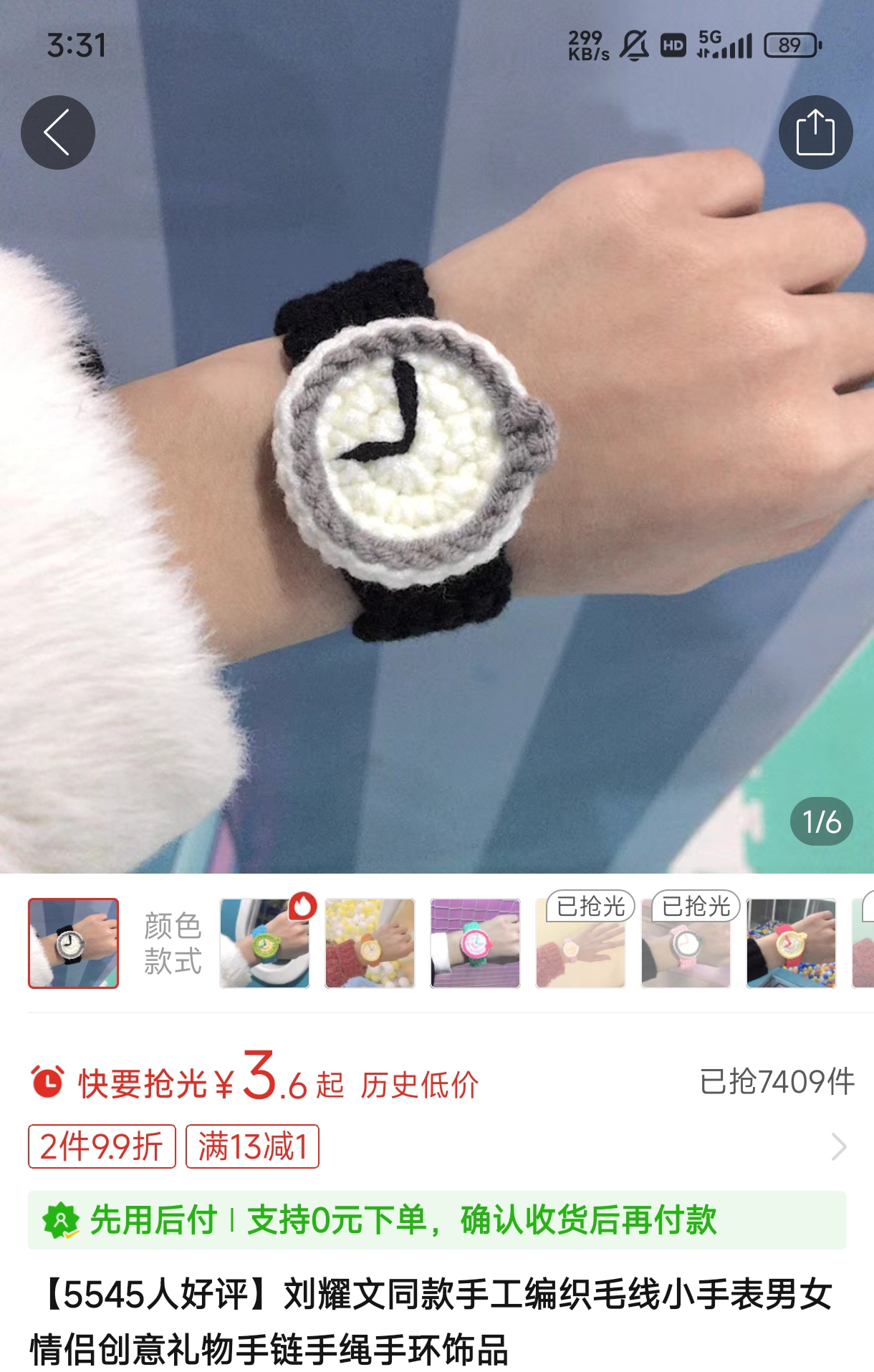
Task: Go back to the previous page
Action: coord(58,132)
